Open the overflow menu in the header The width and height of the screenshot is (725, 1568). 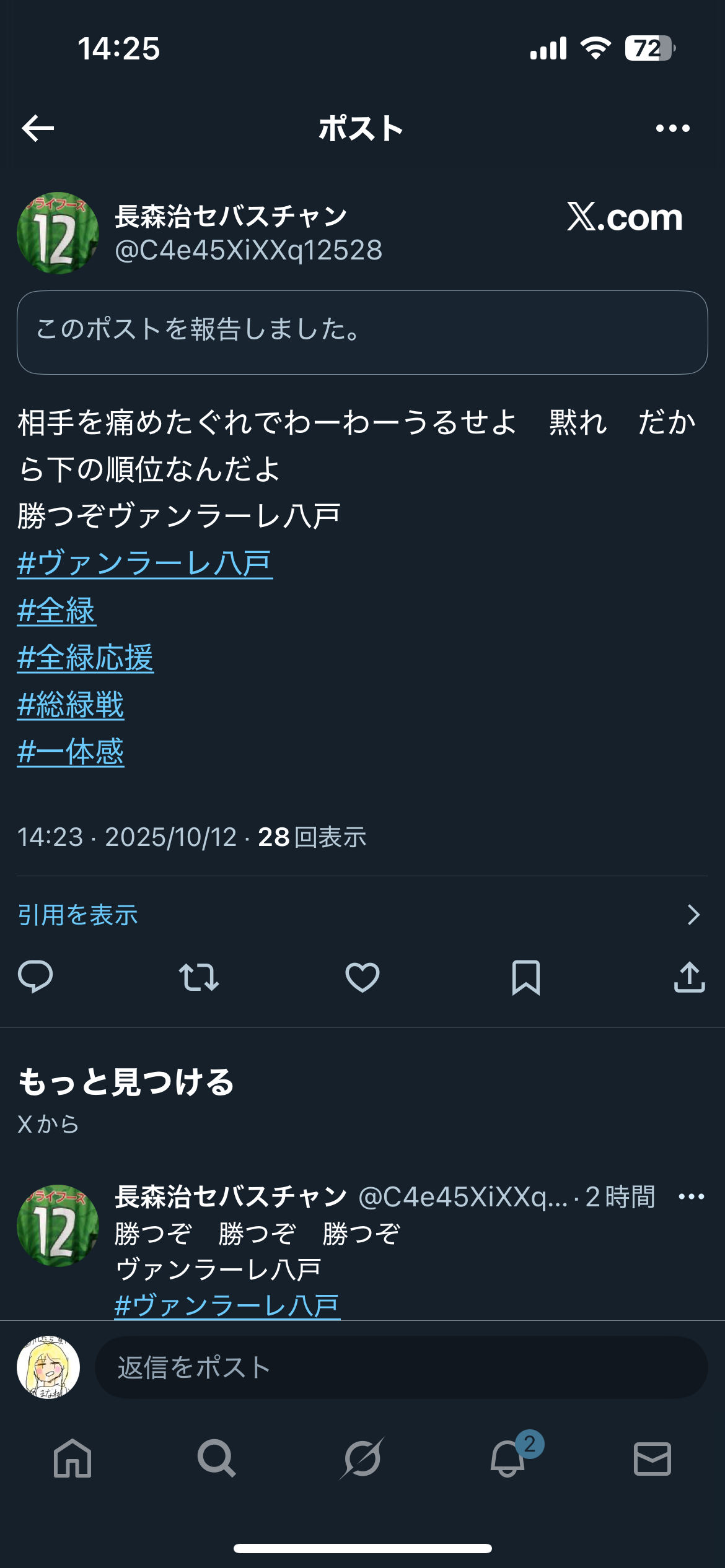(672, 128)
